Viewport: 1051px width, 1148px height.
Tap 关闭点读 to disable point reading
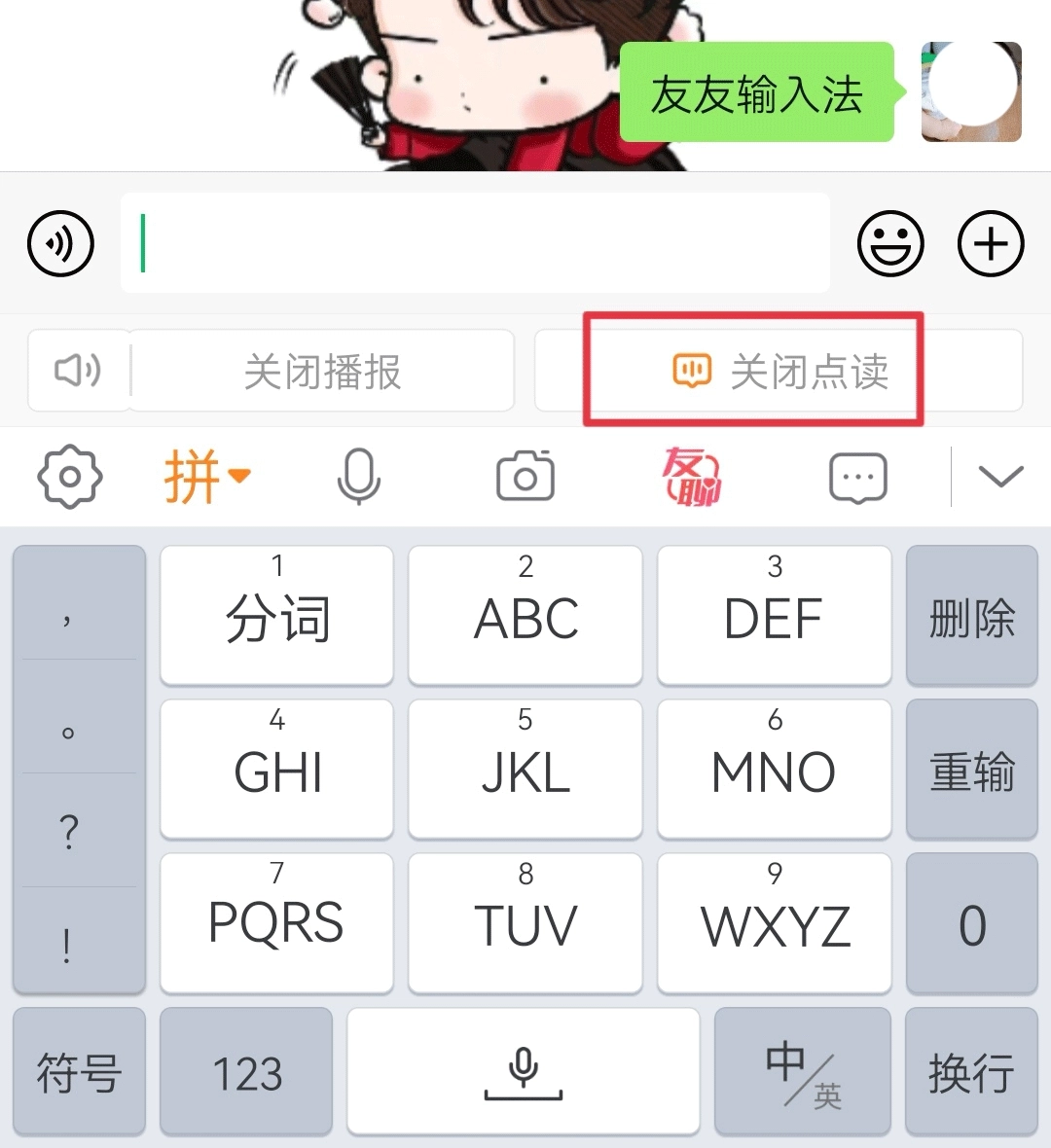(x=779, y=372)
